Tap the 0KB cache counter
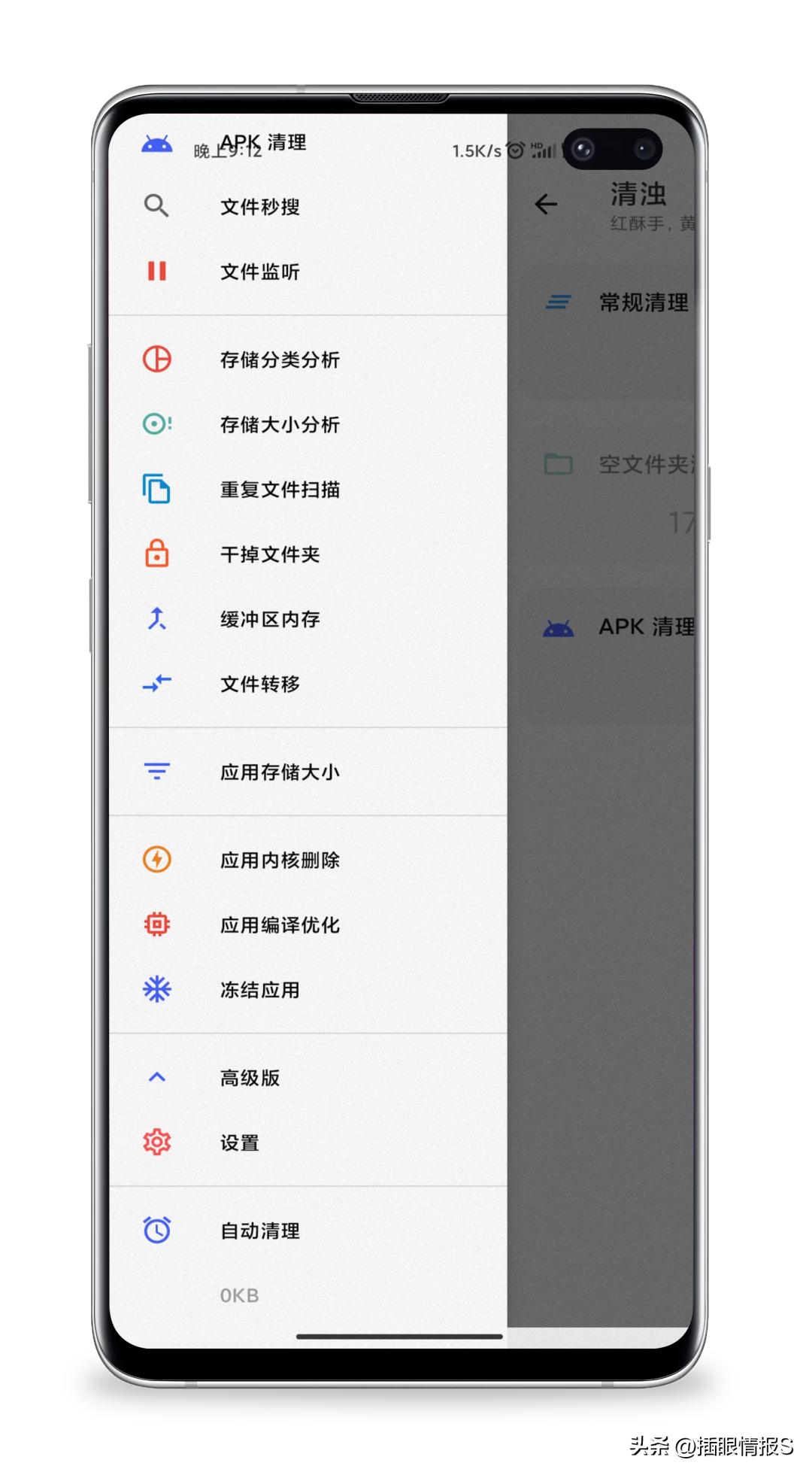The image size is (812, 1475). click(x=238, y=1295)
